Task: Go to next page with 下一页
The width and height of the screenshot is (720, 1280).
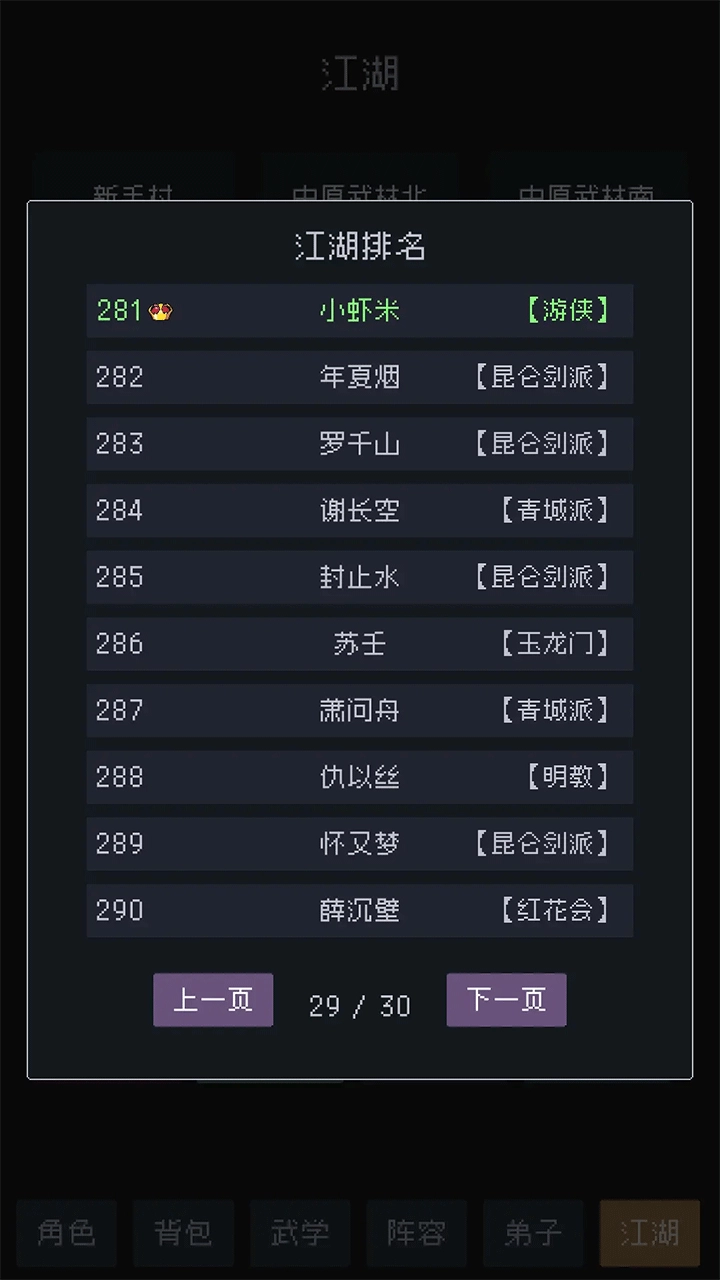Action: (506, 1000)
